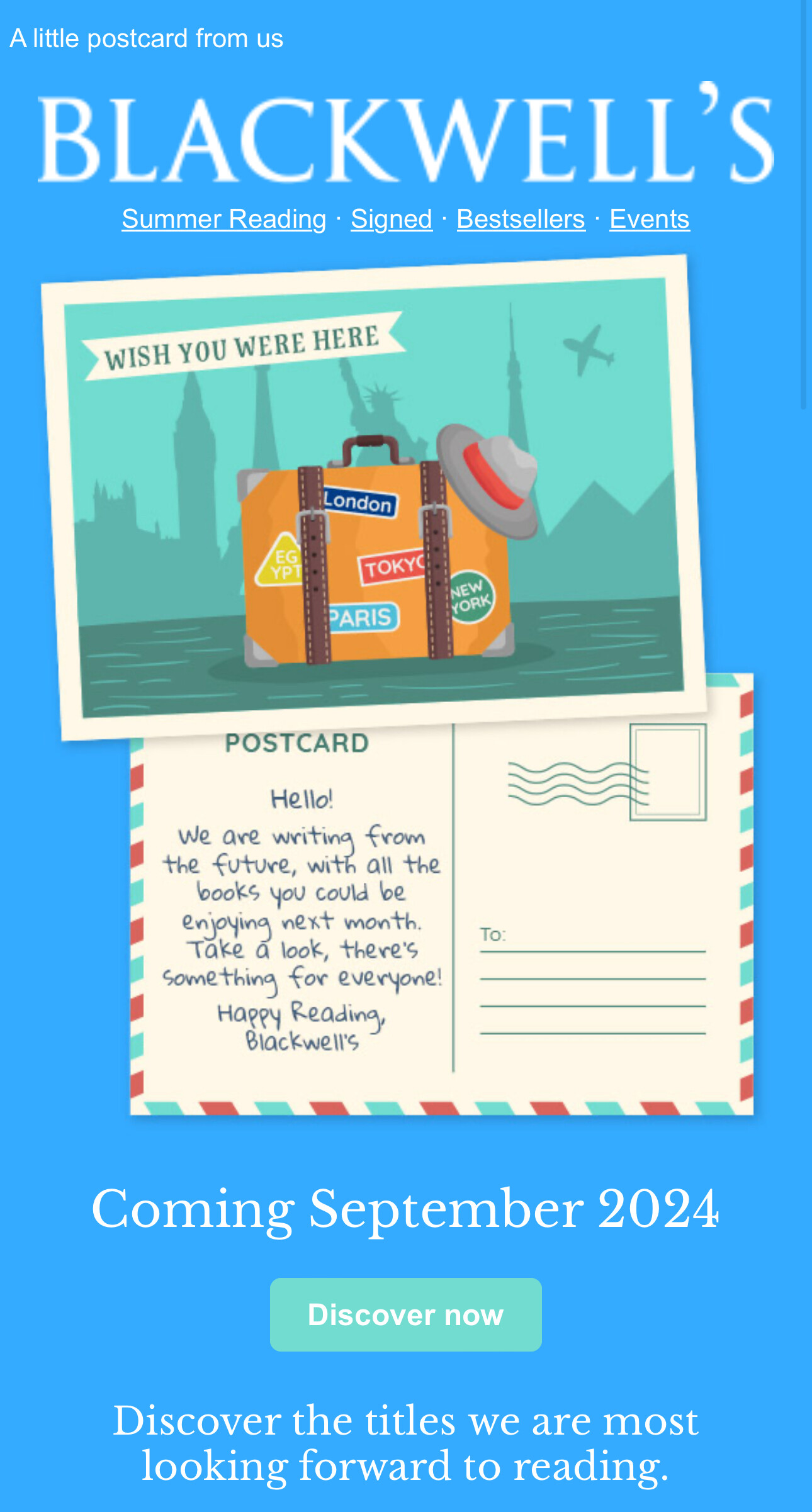
Task: Open the Signed books link
Action: pyautogui.click(x=392, y=219)
